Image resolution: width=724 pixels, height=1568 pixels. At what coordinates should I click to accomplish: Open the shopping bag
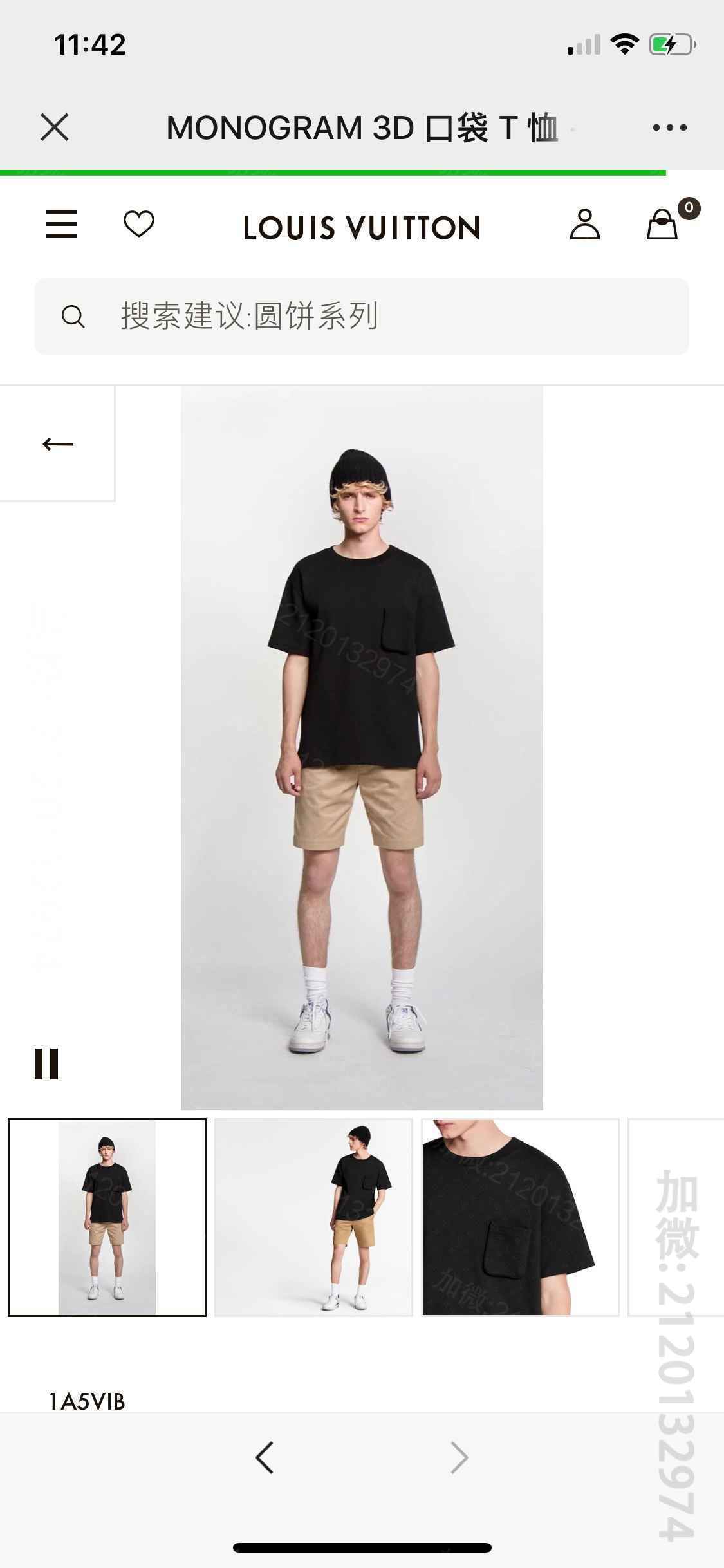663,225
